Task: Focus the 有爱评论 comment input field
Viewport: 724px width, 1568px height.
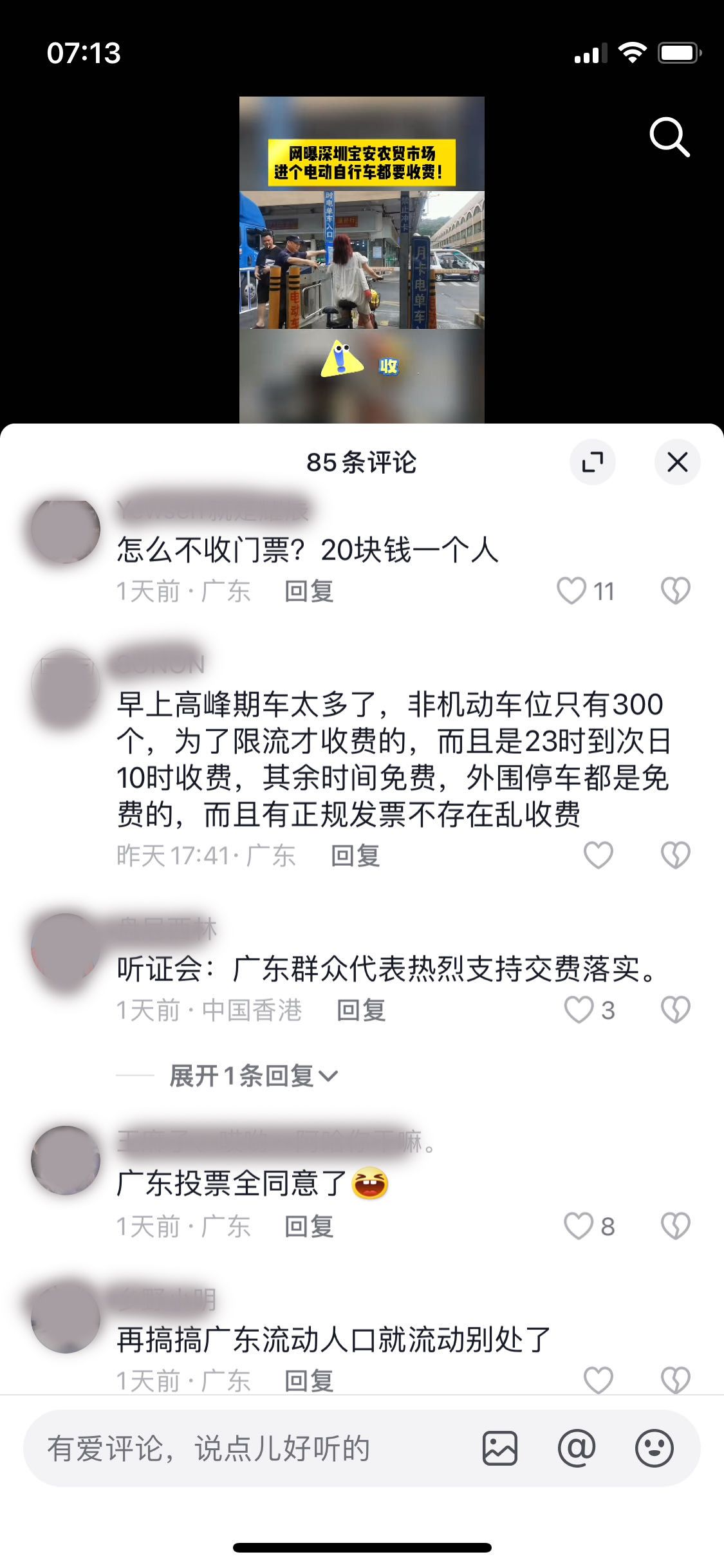Action: 251,1449
